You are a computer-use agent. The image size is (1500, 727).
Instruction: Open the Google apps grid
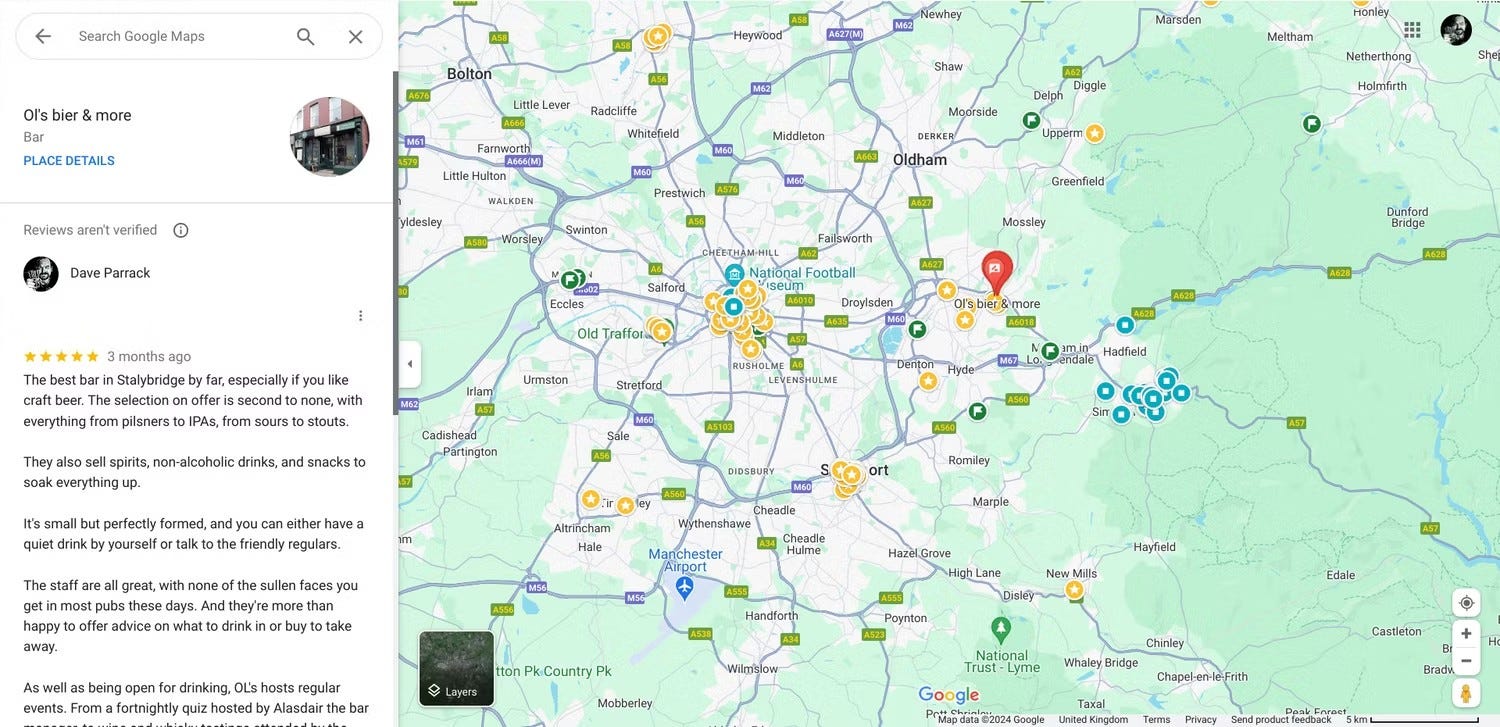pos(1412,29)
